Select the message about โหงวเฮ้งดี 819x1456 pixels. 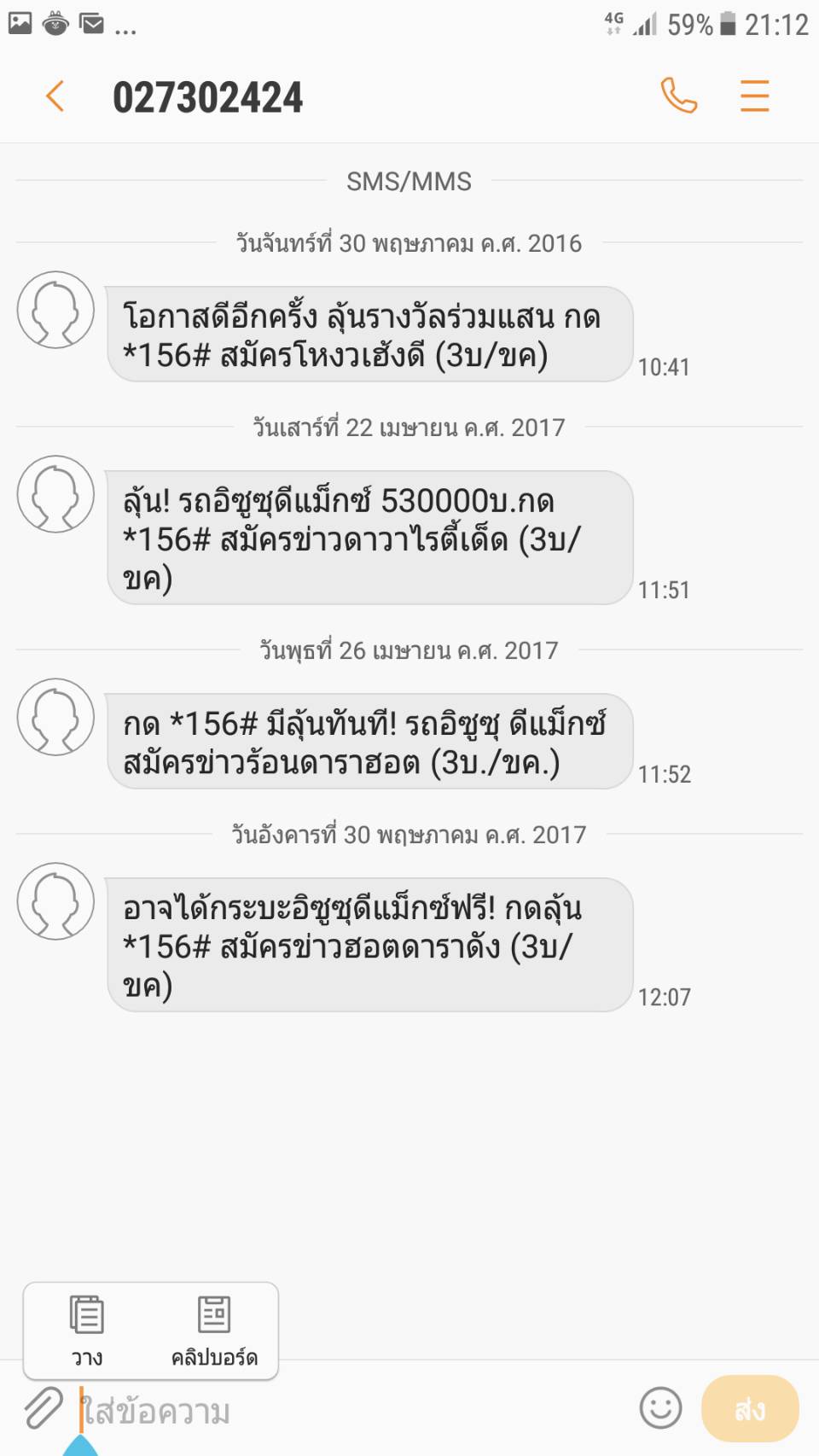pyautogui.click(x=369, y=335)
